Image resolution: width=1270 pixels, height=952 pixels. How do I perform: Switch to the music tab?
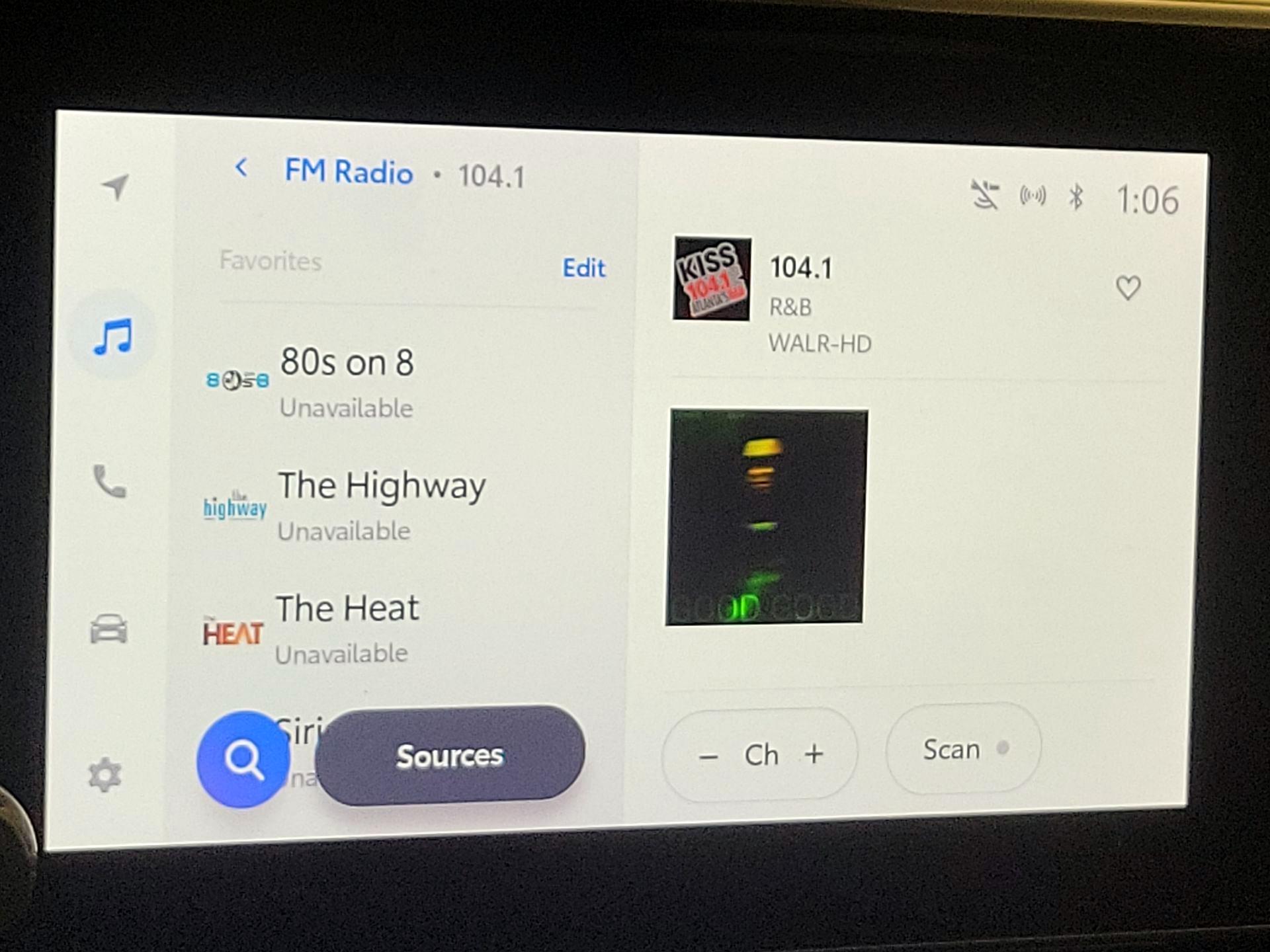(x=114, y=337)
